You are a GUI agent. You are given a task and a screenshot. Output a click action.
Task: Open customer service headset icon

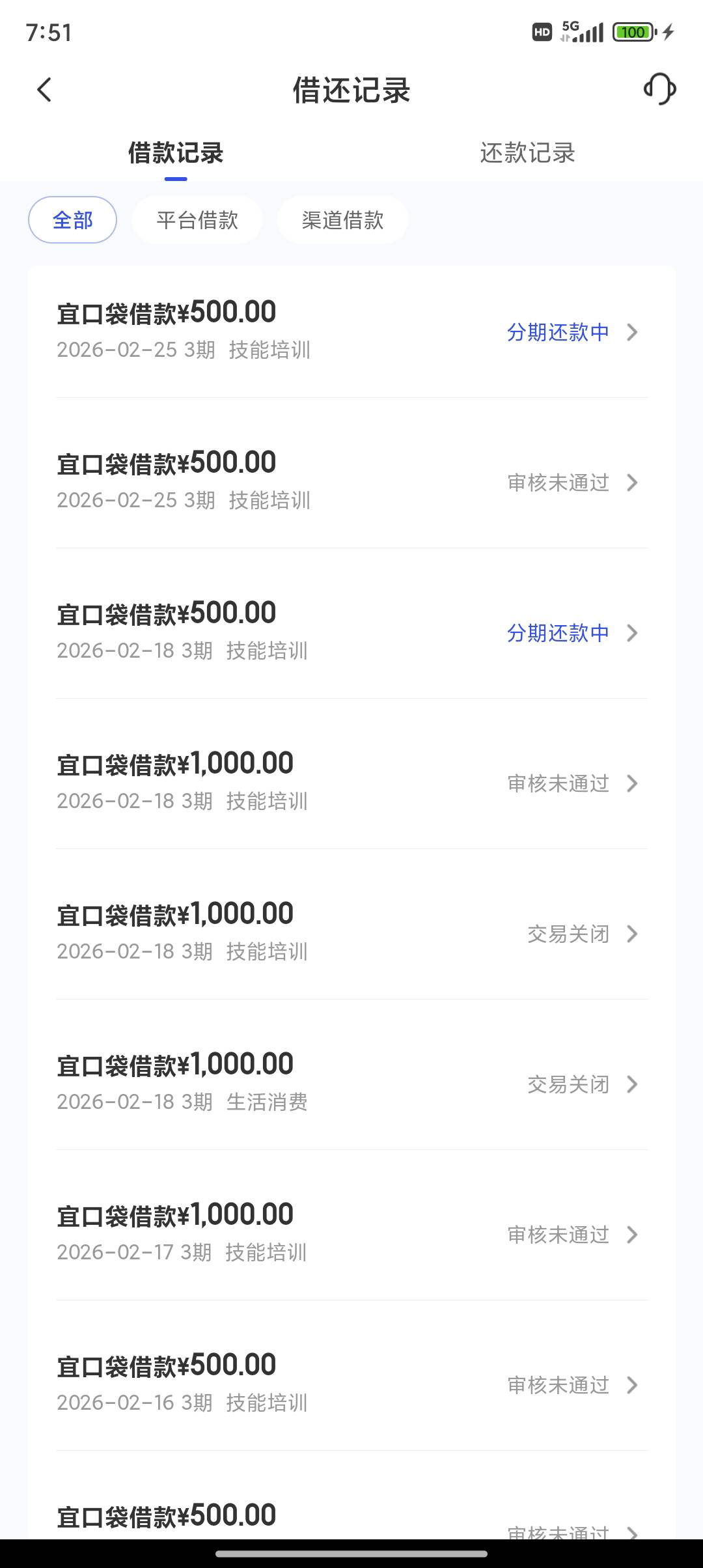[x=659, y=89]
